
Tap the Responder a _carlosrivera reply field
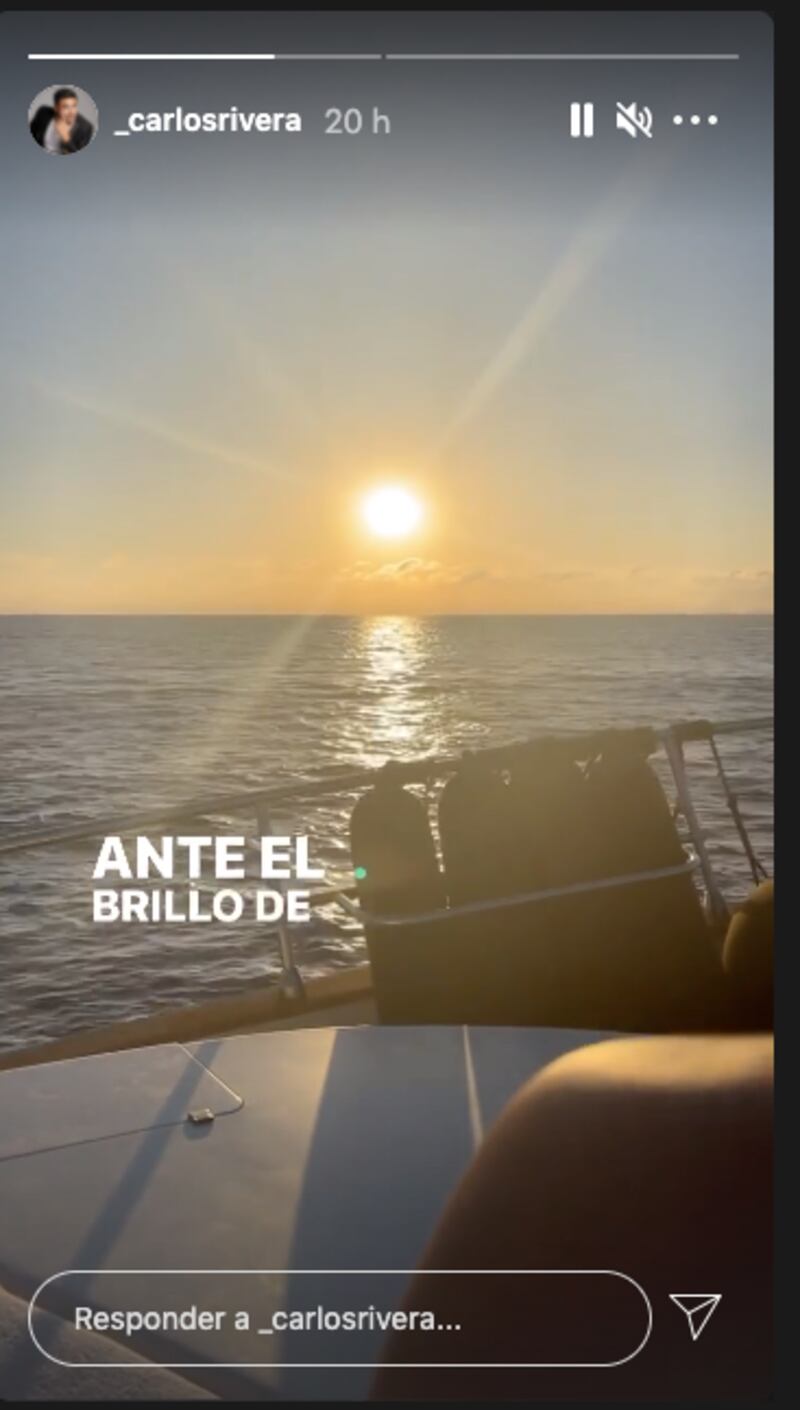coord(340,1318)
